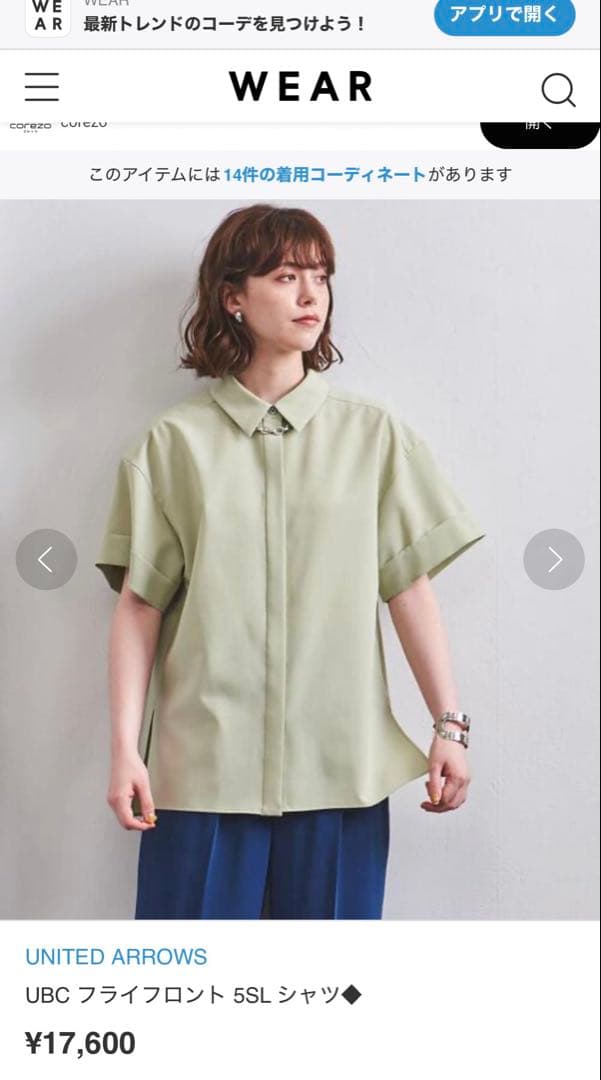601x1080 pixels.
Task: Open the hamburger menu
Action: click(42, 87)
